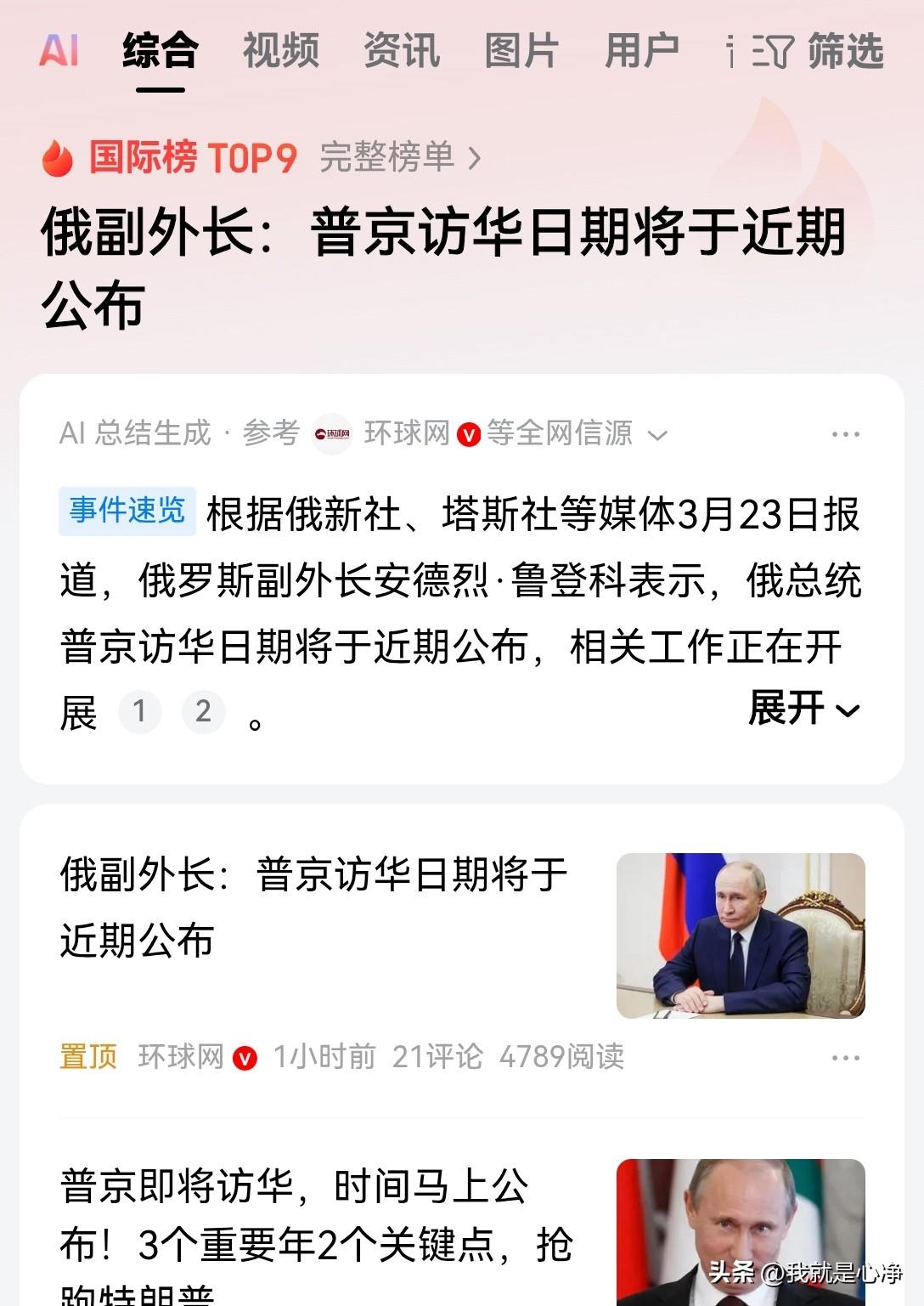
Task: Click the V badge beside 环球网 in article info
Action: [x=246, y=1056]
